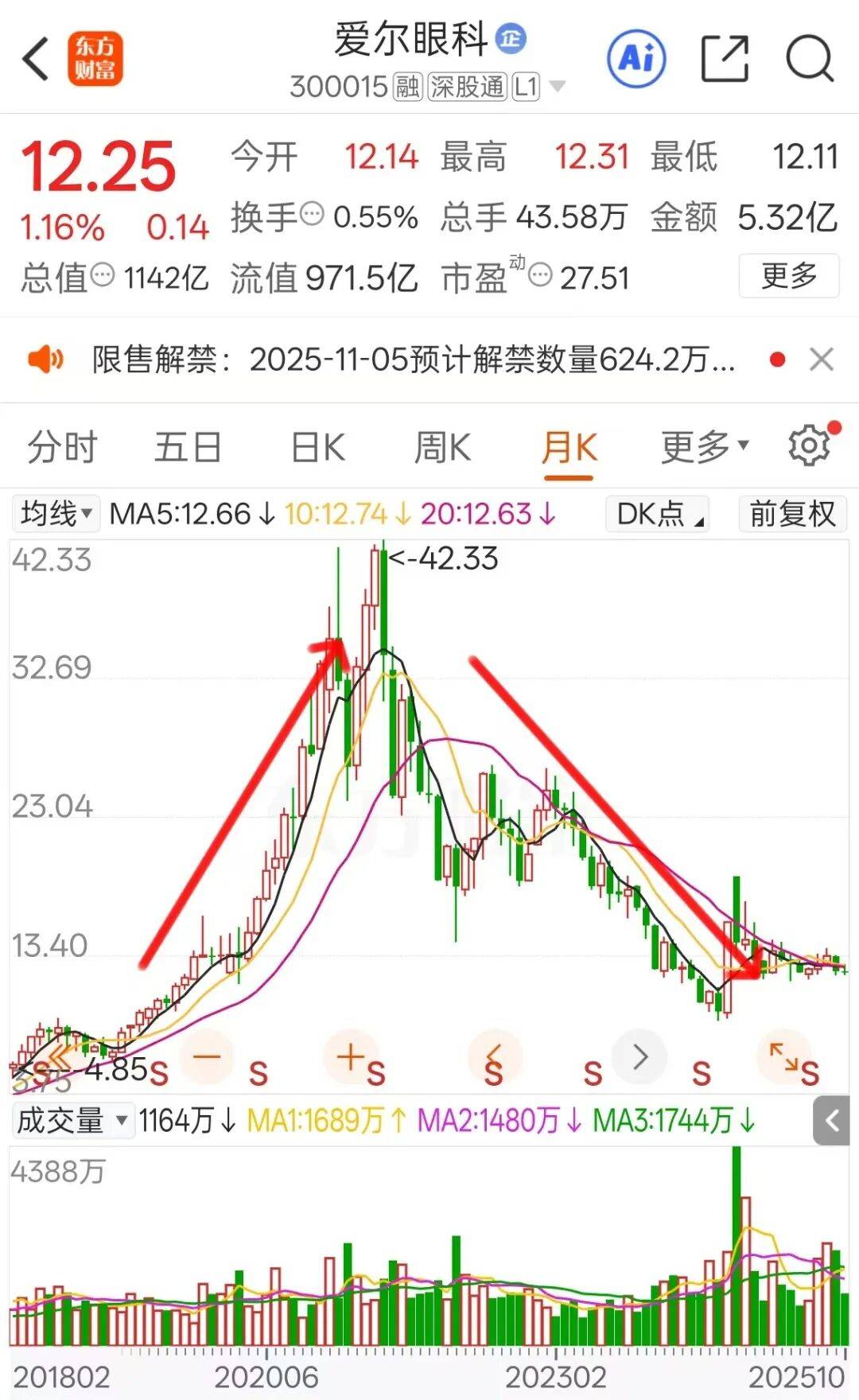Open the 限售解禁 announcement

point(414,360)
